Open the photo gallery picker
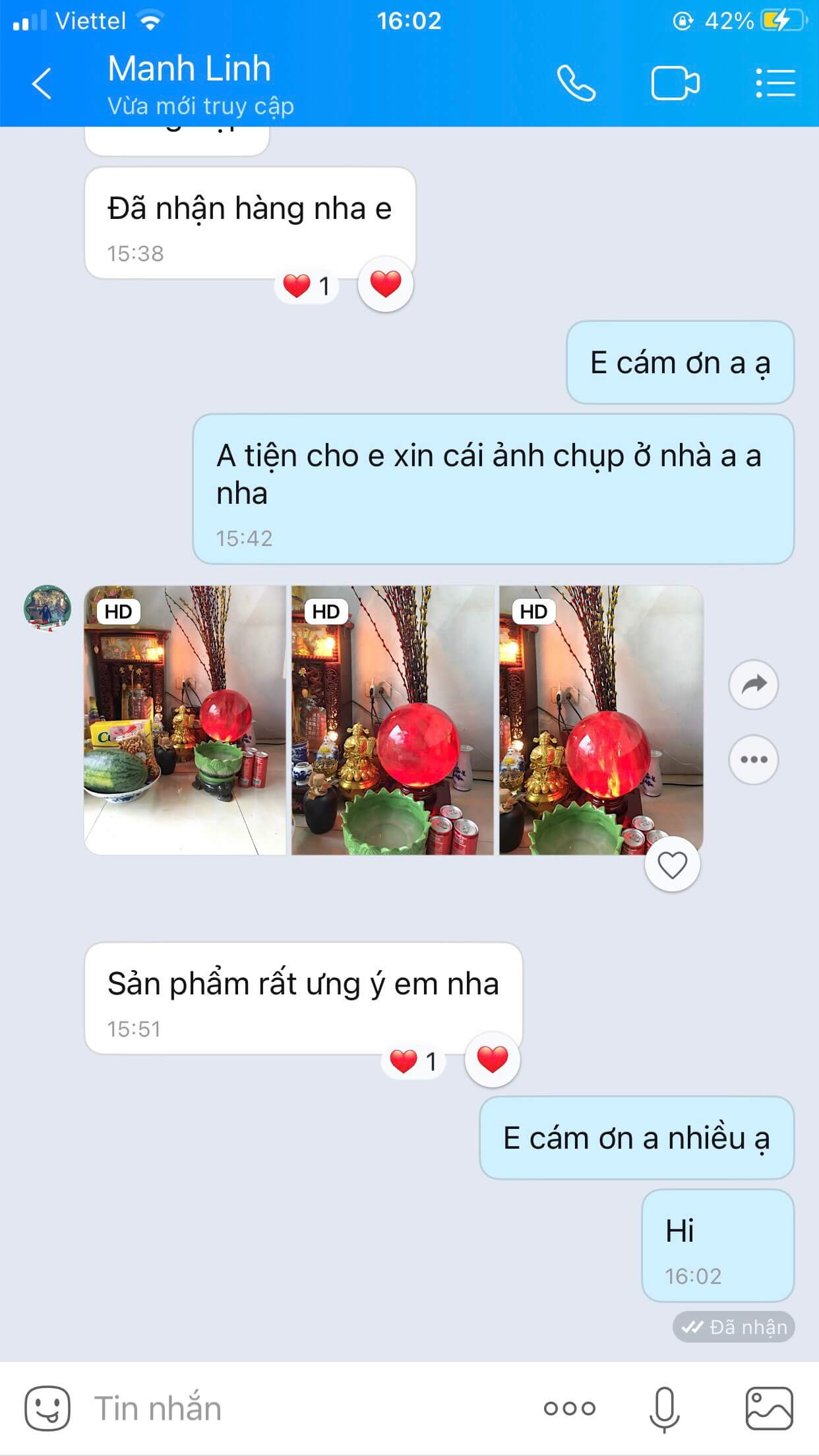The height and width of the screenshot is (1456, 819). point(769,1408)
